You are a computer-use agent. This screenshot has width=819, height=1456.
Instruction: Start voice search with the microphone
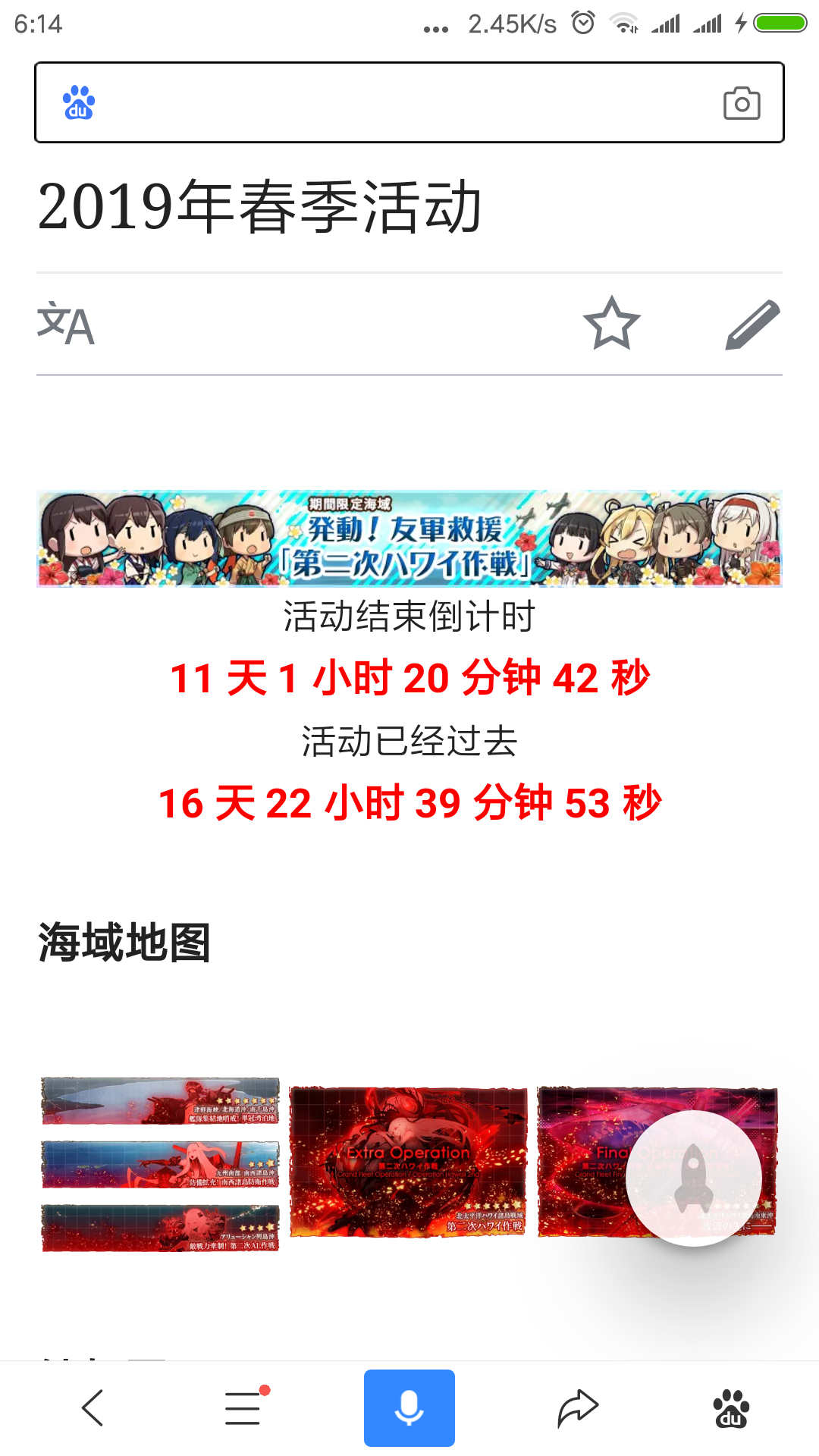click(x=409, y=1408)
